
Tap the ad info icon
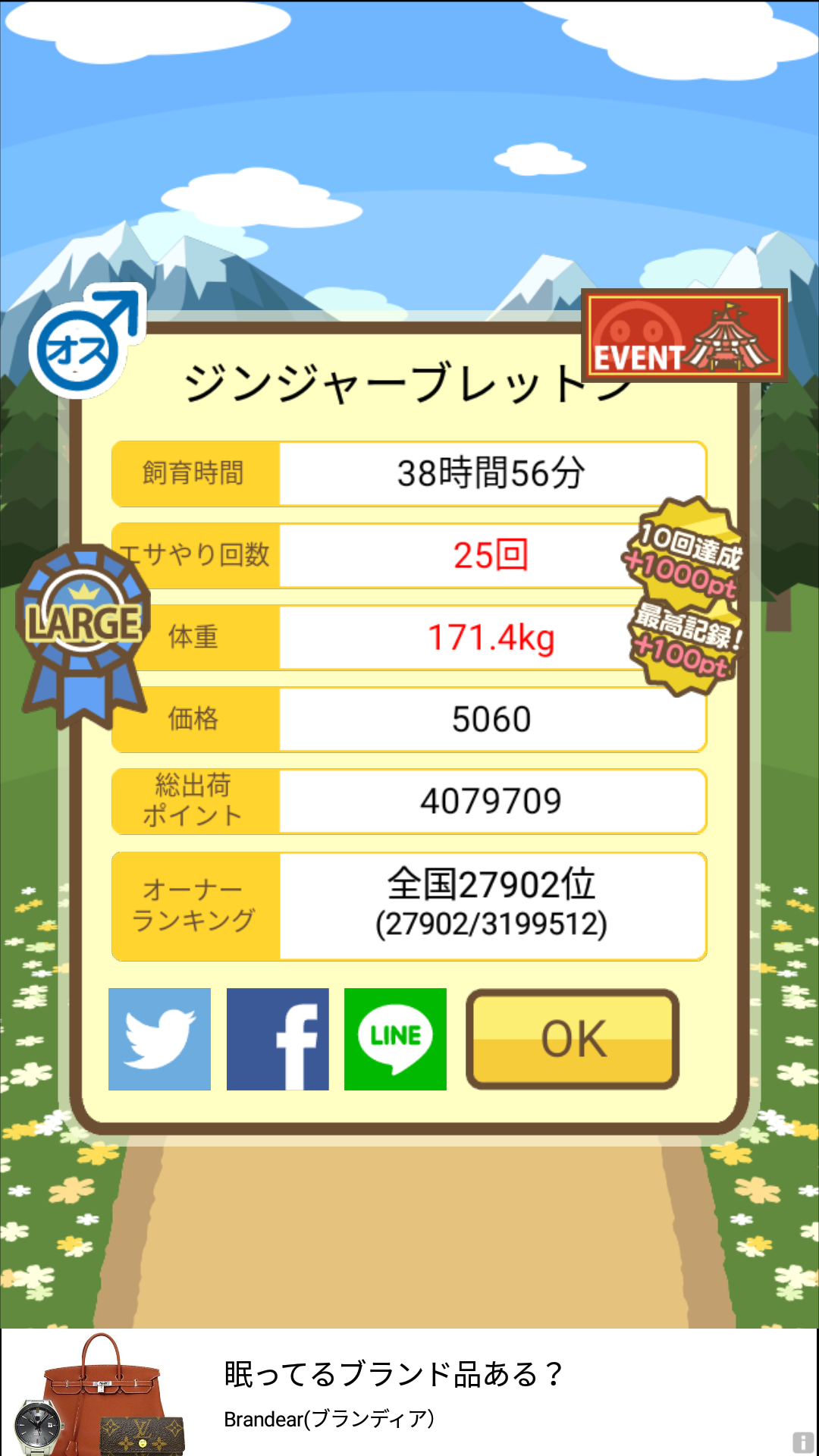point(803,1442)
